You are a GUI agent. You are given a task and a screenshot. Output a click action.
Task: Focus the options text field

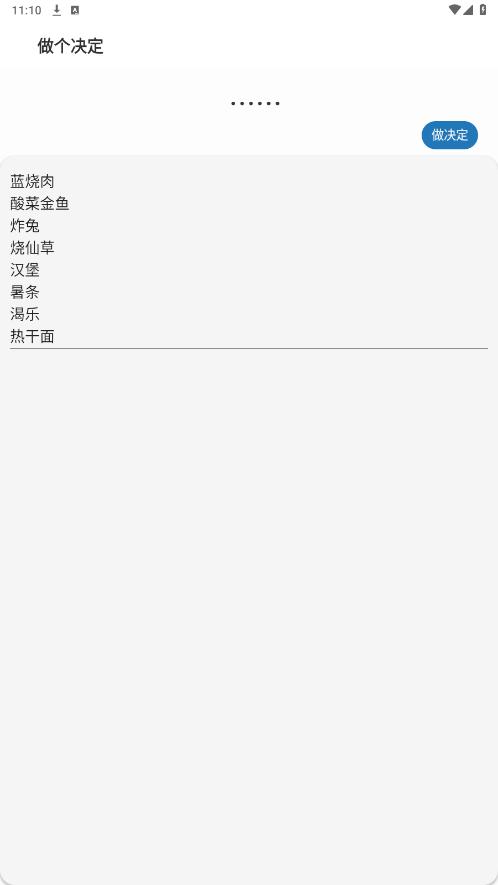coord(249,259)
